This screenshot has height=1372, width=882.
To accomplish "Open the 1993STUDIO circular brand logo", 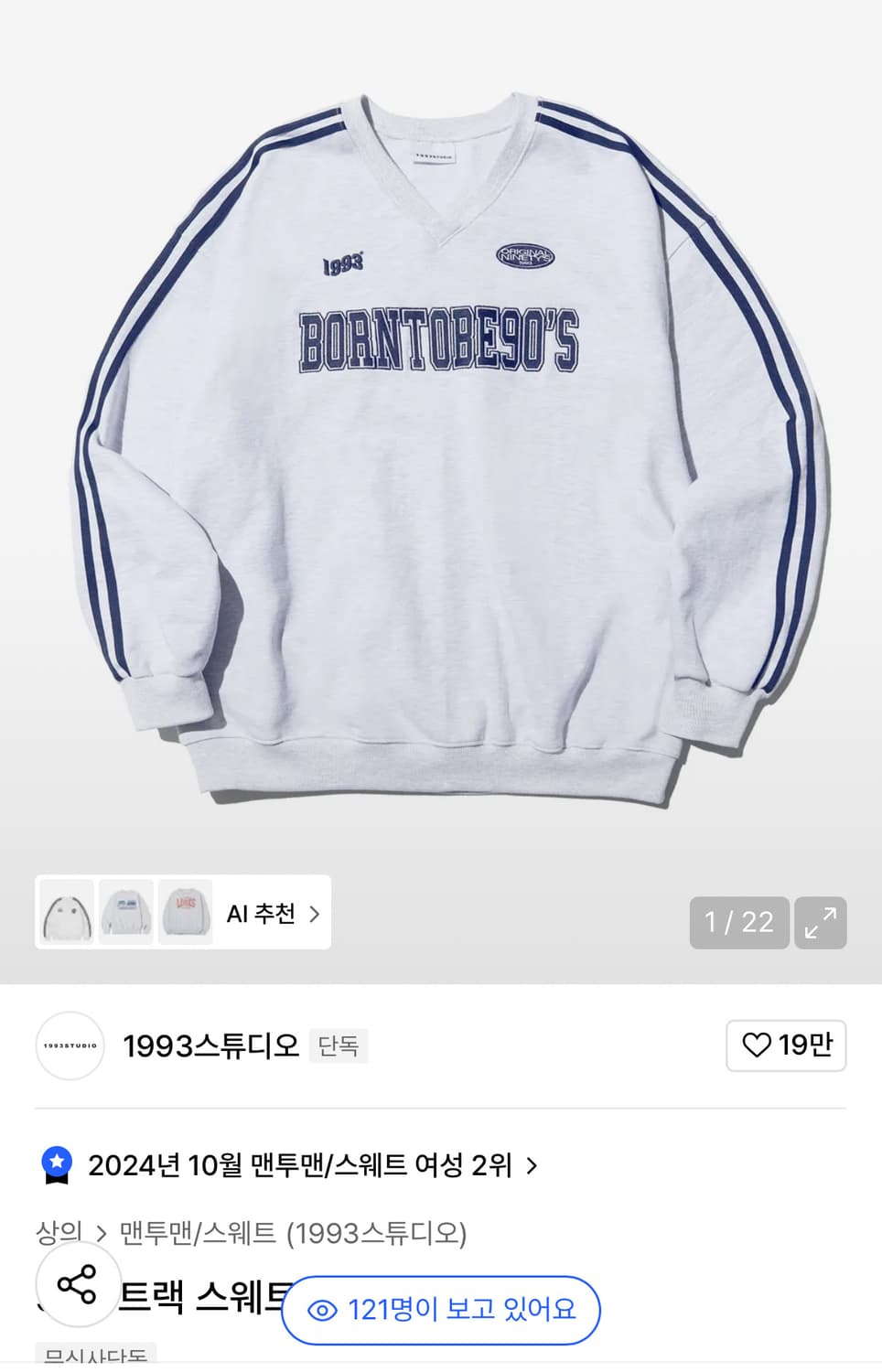I will [69, 1045].
